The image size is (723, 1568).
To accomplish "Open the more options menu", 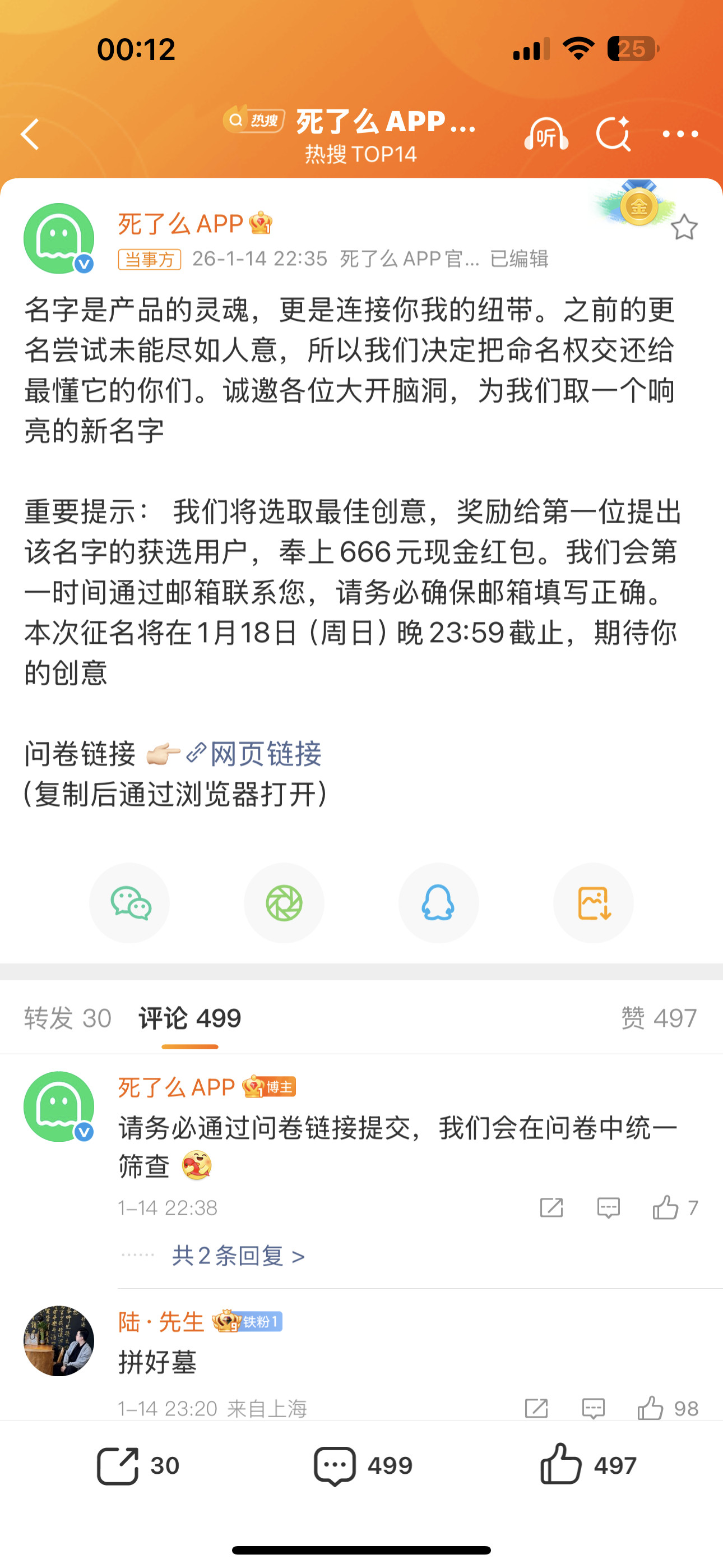I will 680,135.
